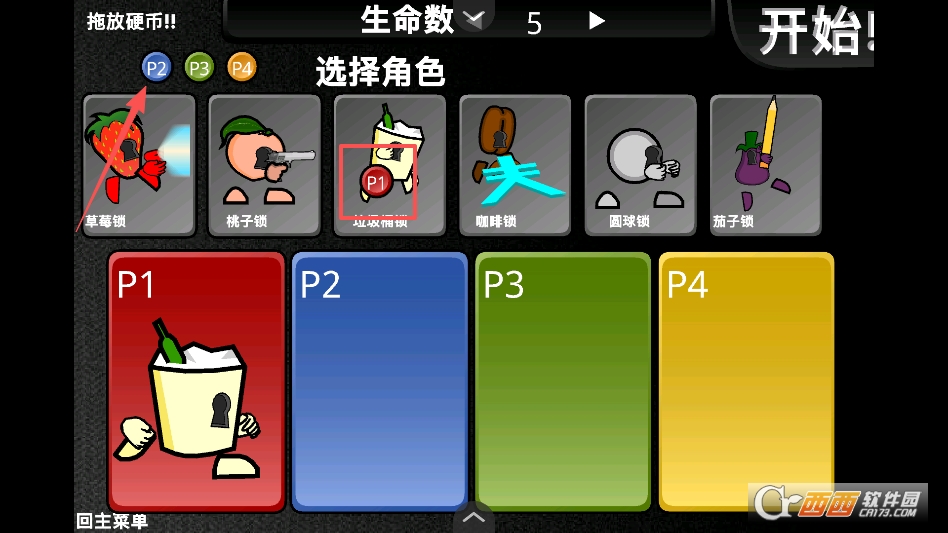This screenshot has height=533, width=948.
Task: Tap the blue P2 coin
Action: click(x=156, y=68)
